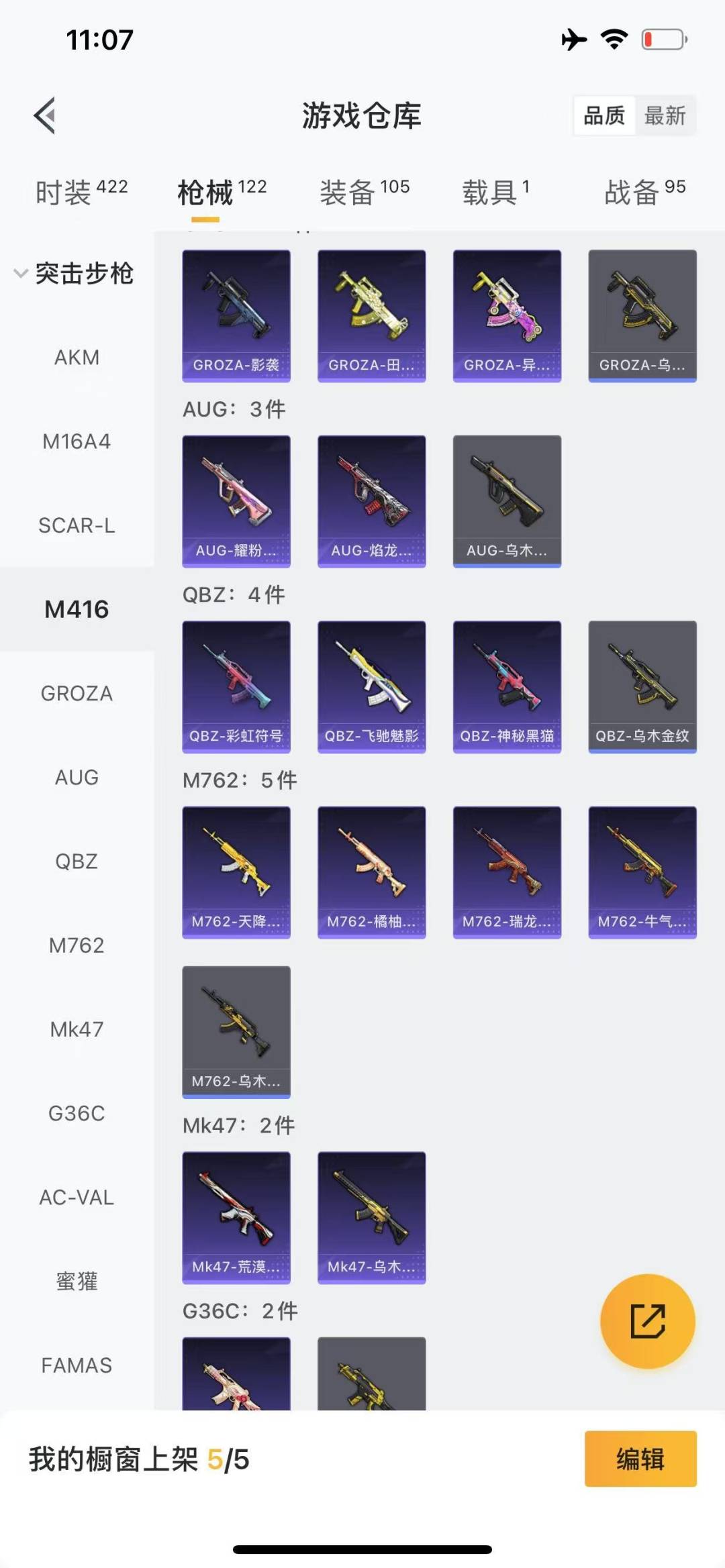
Task: View the Mk47-荒漠 skin
Action: [236, 1218]
